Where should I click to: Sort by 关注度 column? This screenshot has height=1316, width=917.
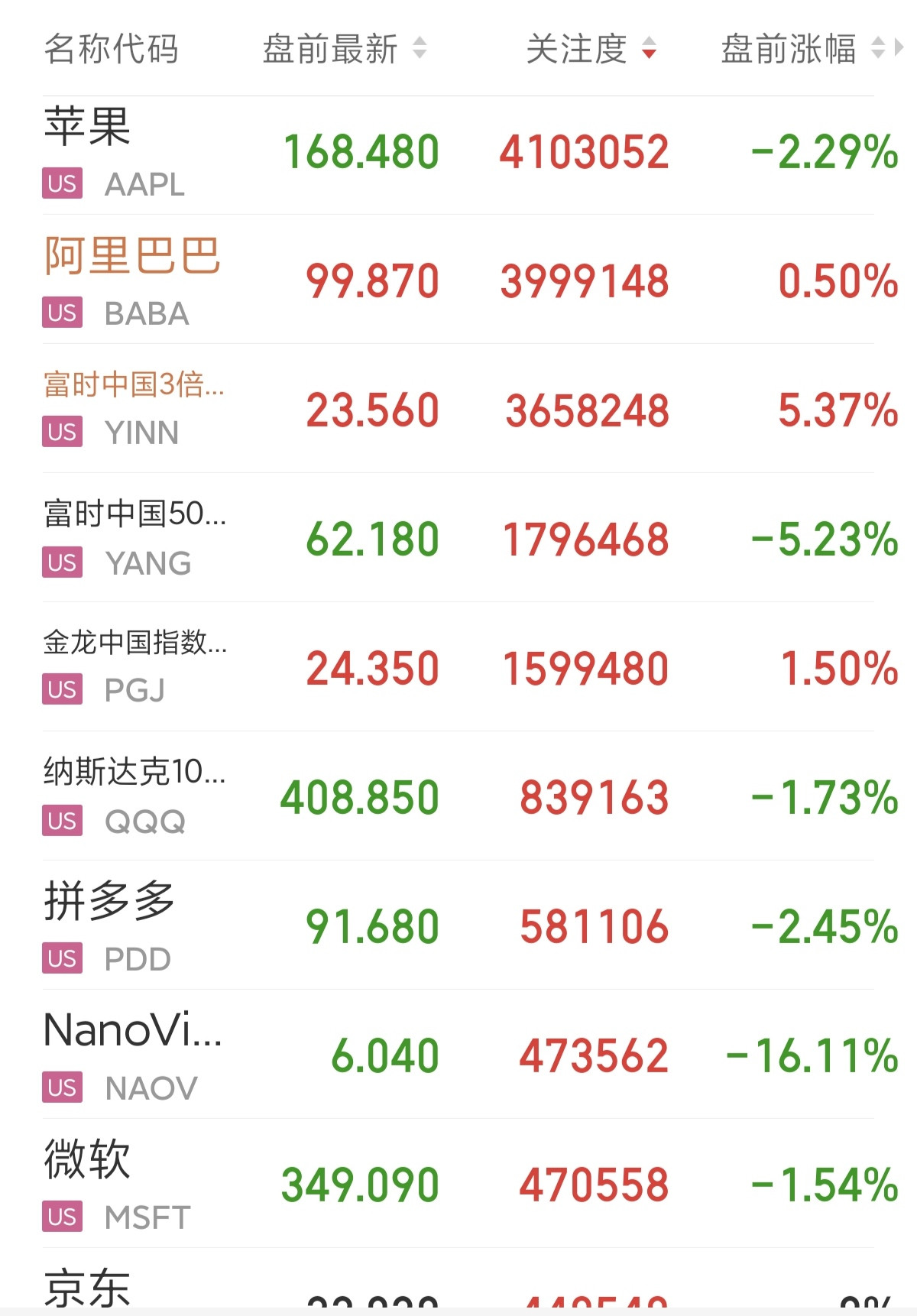591,50
